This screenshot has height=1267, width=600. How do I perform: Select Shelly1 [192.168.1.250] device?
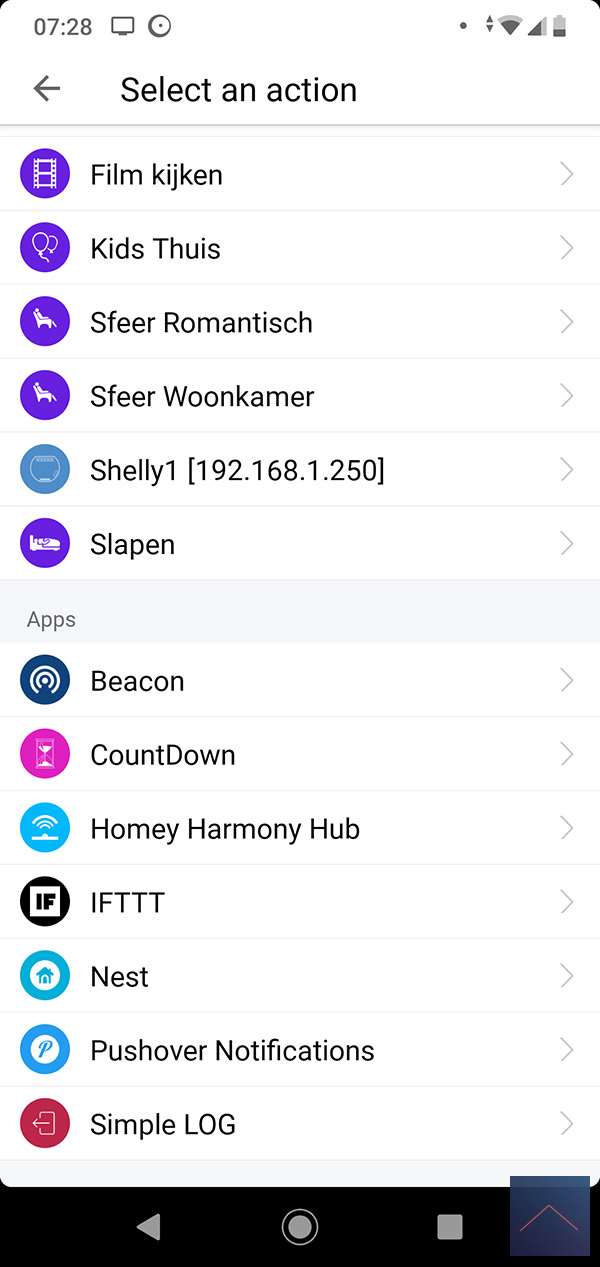coord(300,470)
